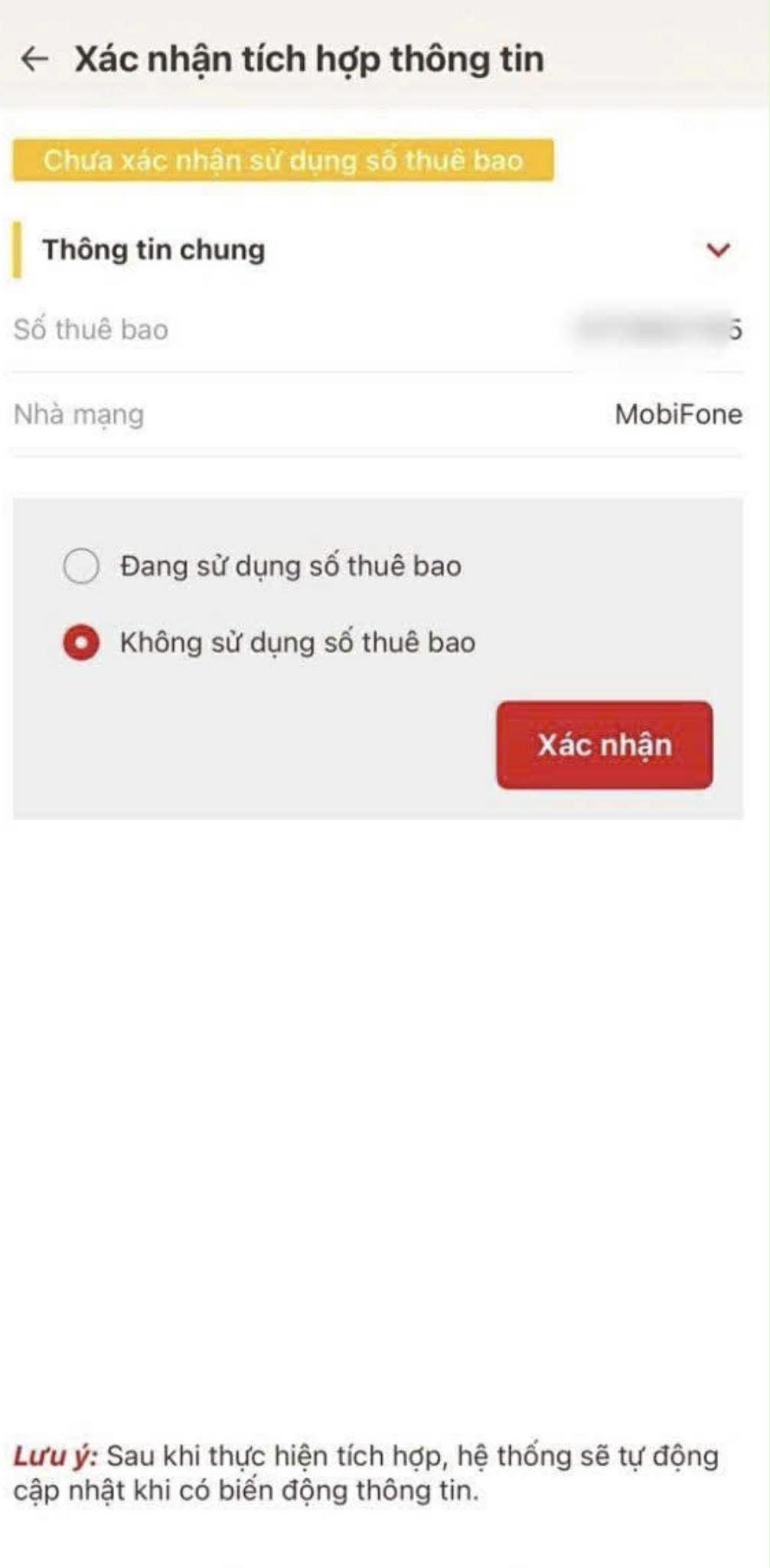Tap the masked subscriber number value
770x1568 pixels.
[x=658, y=329]
